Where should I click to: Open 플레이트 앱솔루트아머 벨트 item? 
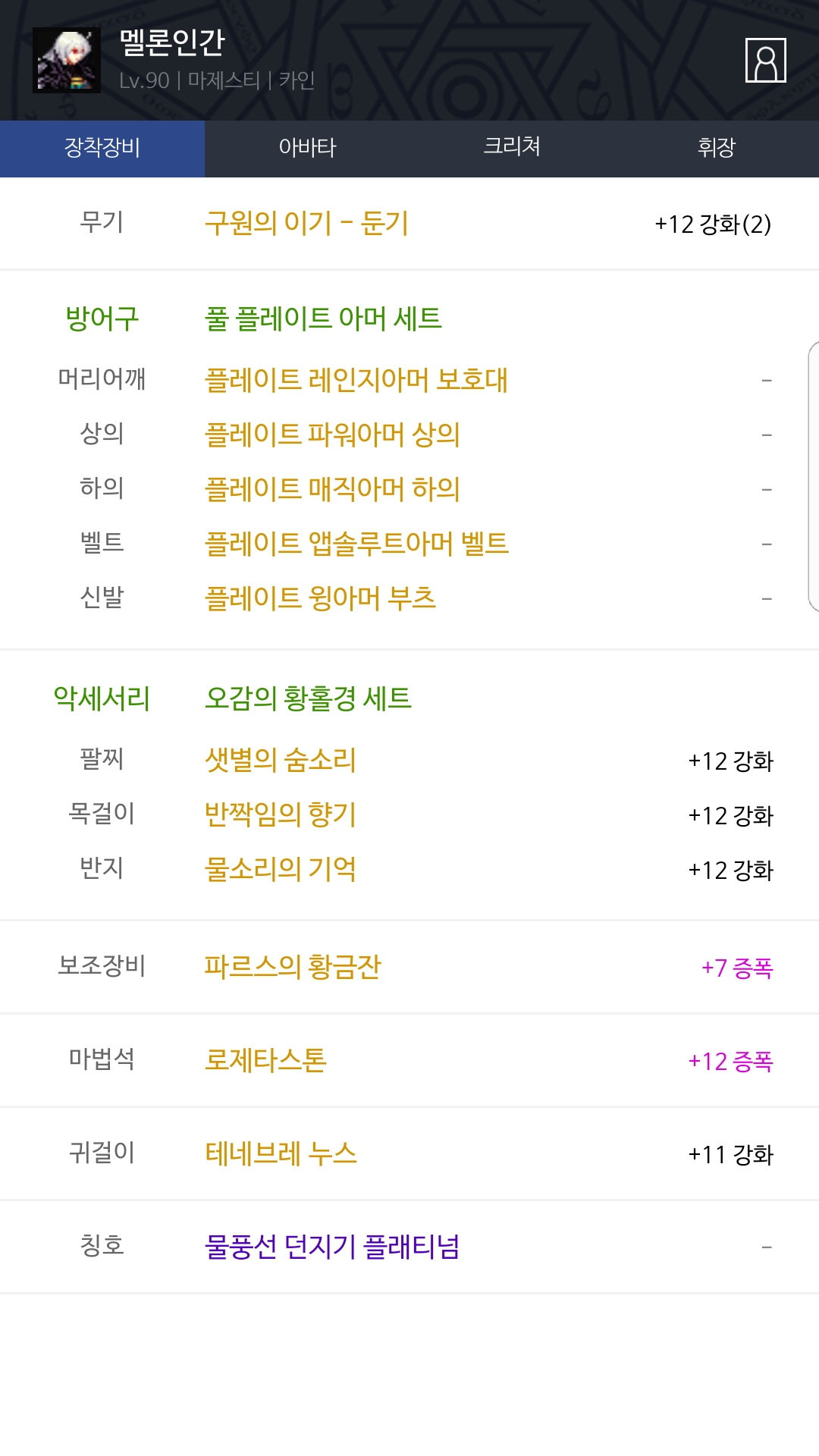click(x=356, y=544)
